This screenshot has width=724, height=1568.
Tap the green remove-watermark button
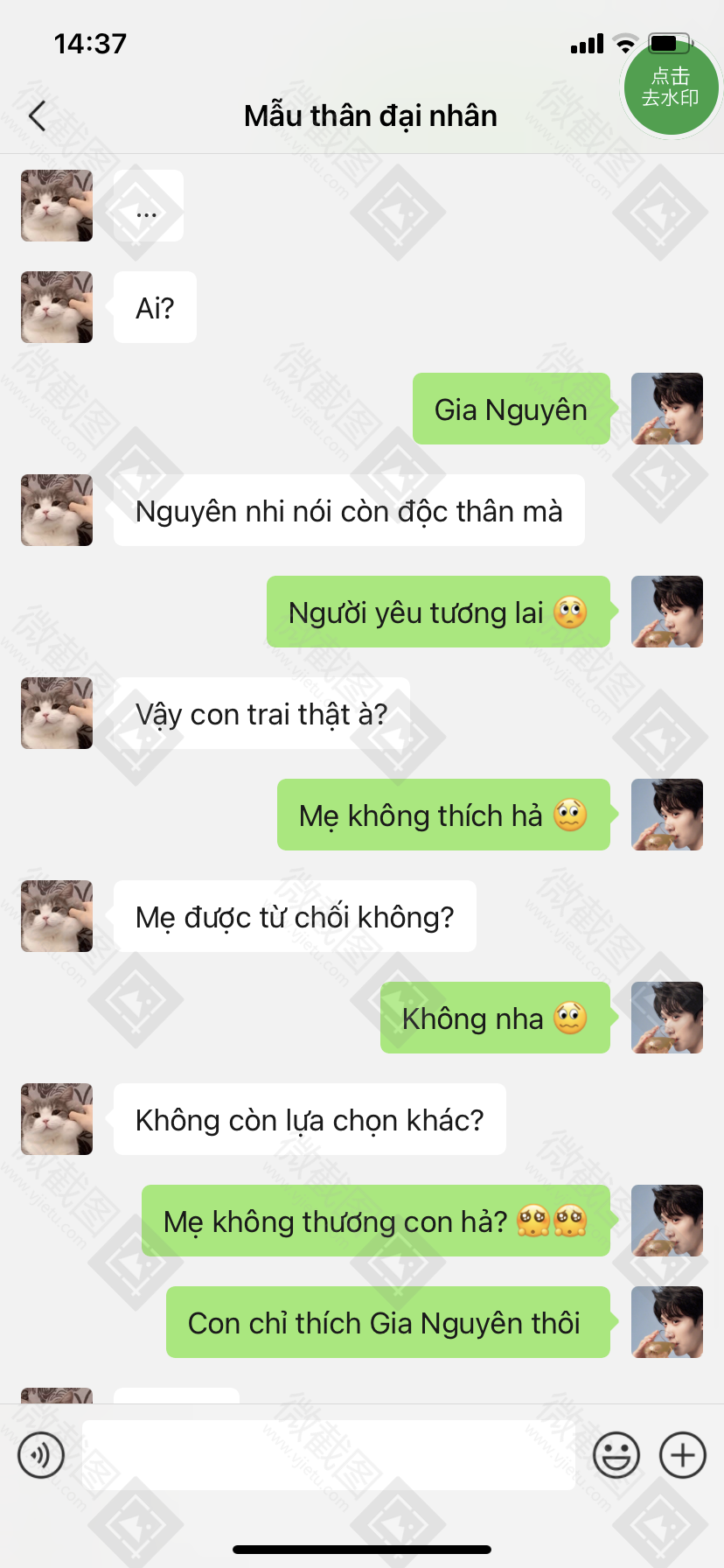pyautogui.click(x=670, y=87)
